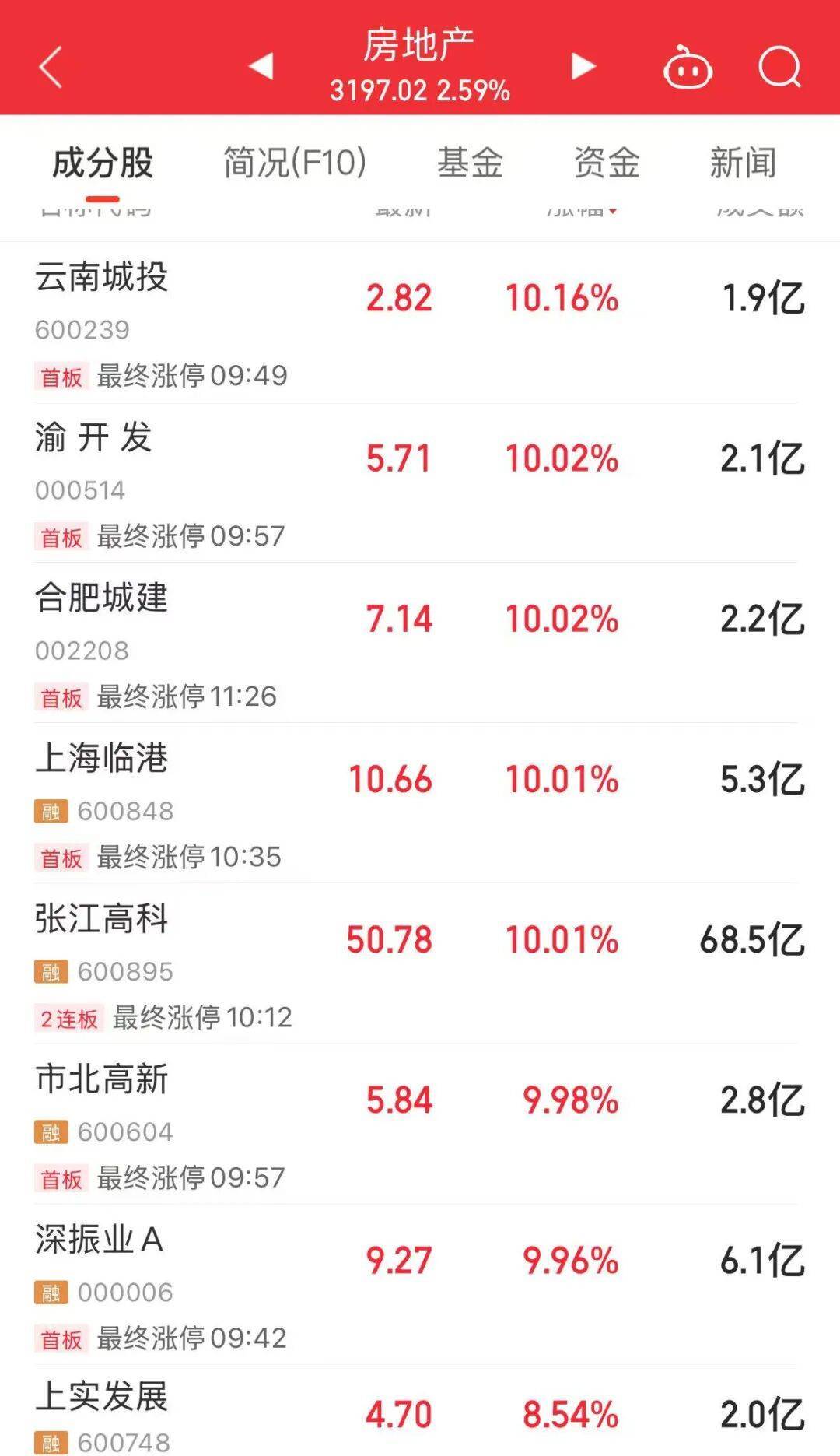Switch to the next sector with right triangle
Screen dimensions: 840x1456
coord(583,66)
